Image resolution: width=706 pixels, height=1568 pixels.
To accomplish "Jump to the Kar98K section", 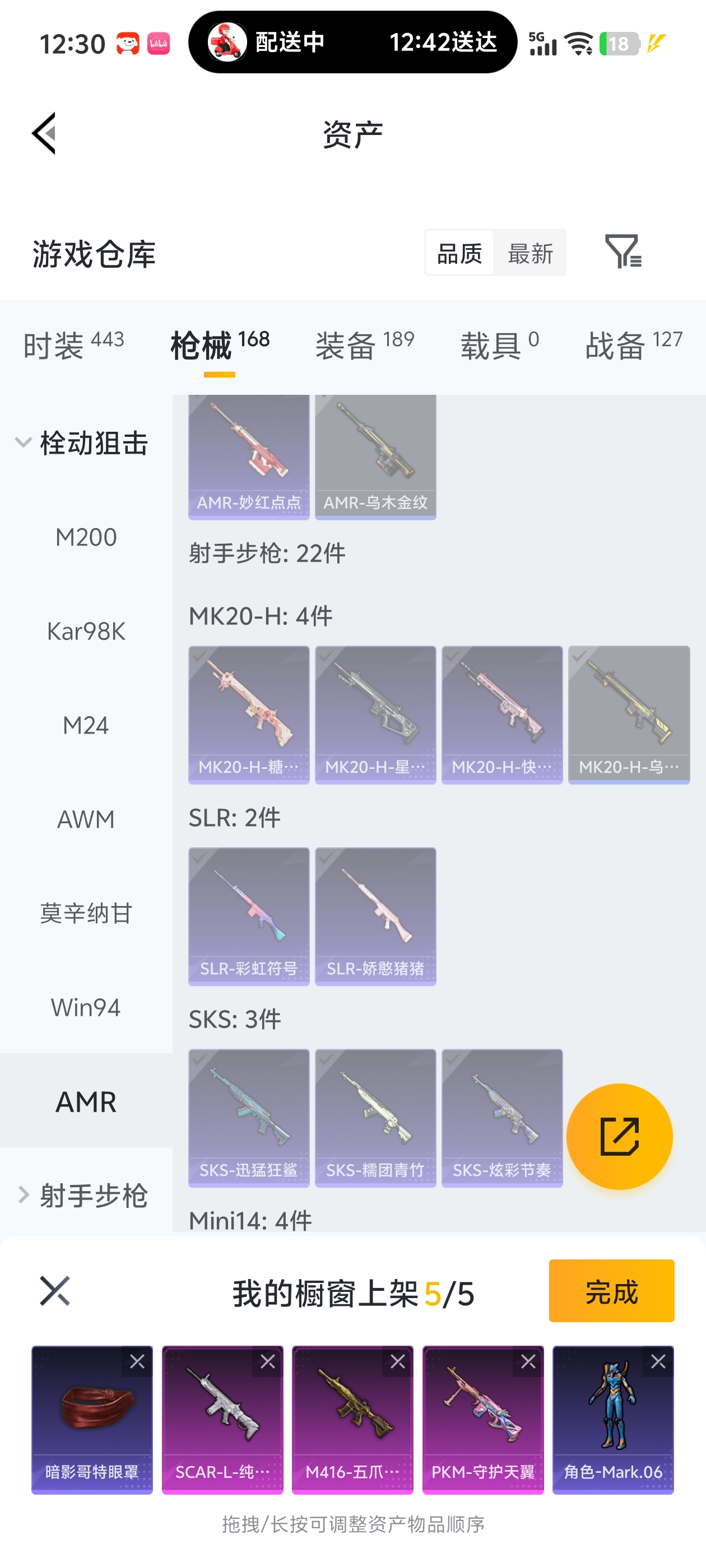I will click(86, 631).
